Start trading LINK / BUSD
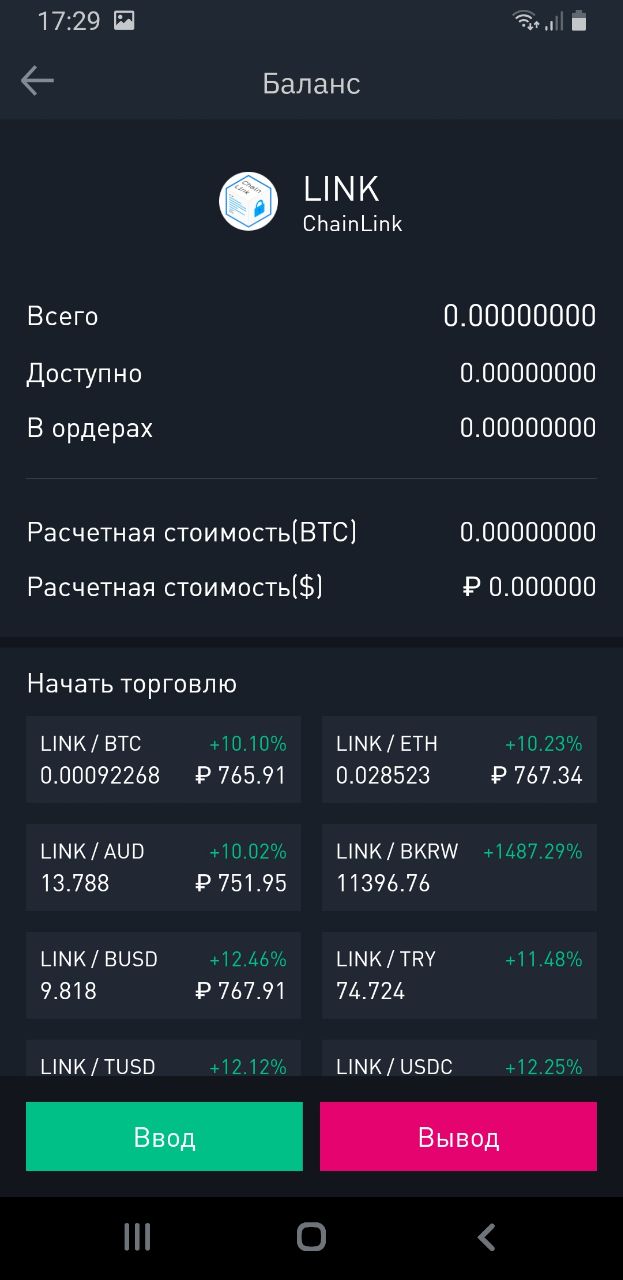Viewport: 623px width, 1280px height. 163,975
